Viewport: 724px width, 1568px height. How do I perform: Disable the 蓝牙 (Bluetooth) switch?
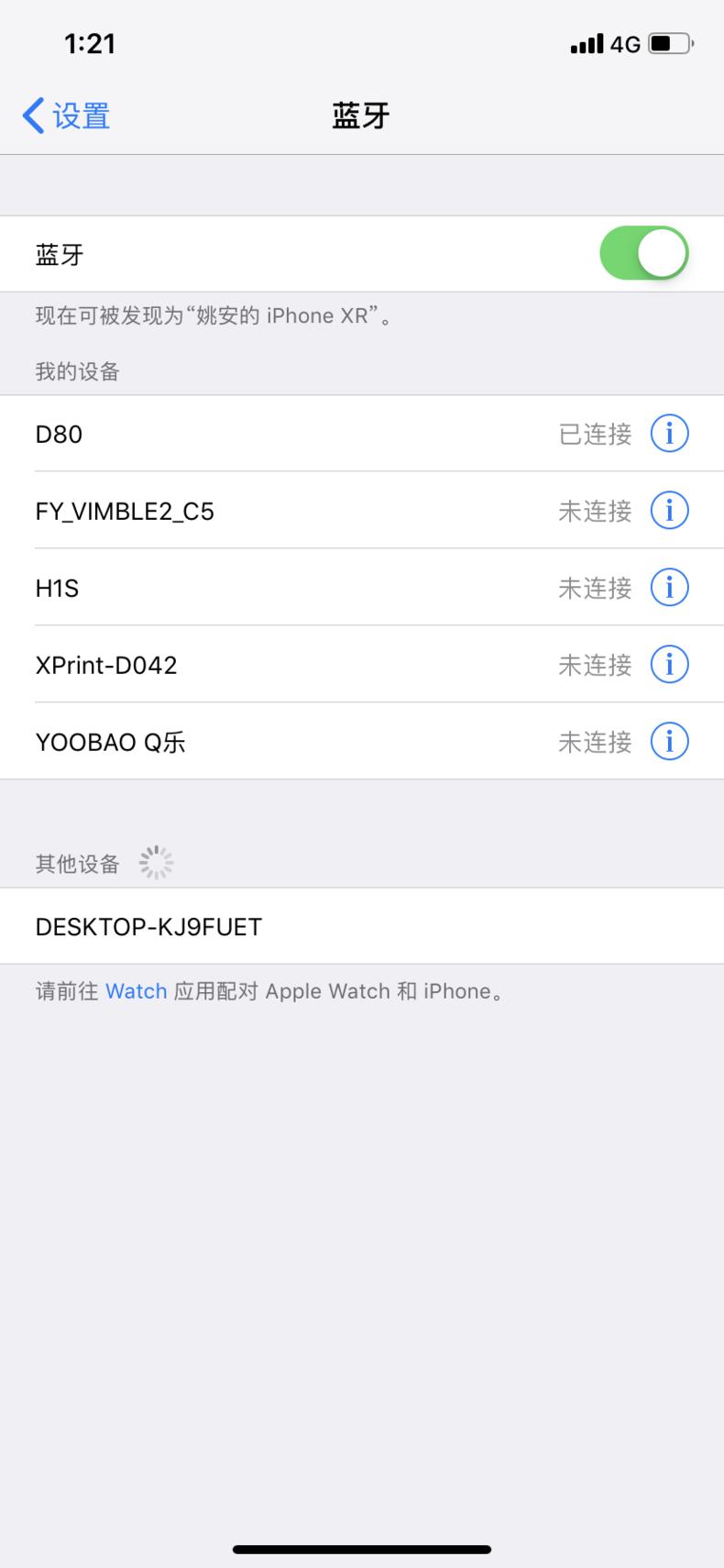click(x=644, y=253)
